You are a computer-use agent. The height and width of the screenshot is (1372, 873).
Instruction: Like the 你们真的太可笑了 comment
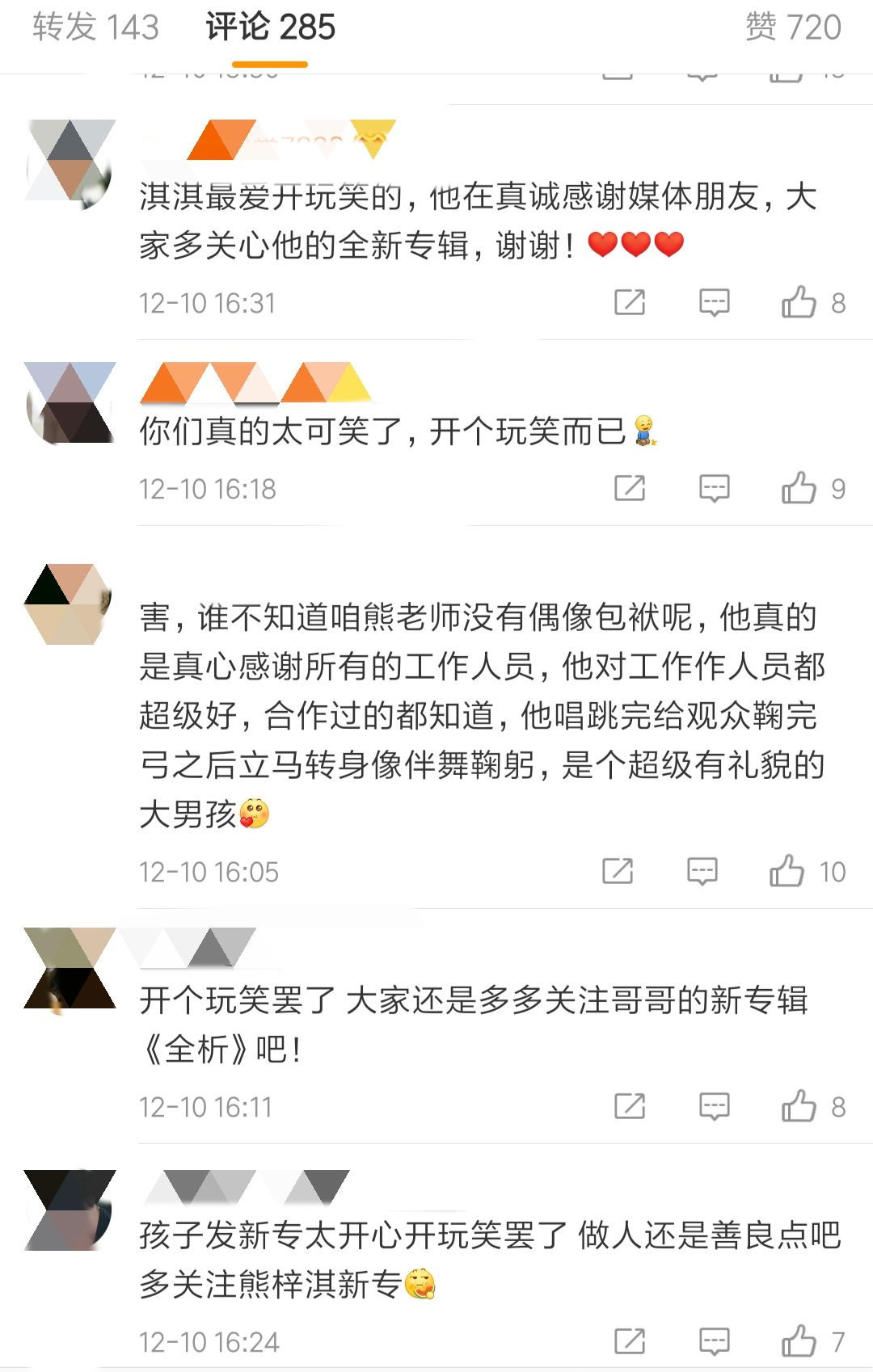799,489
